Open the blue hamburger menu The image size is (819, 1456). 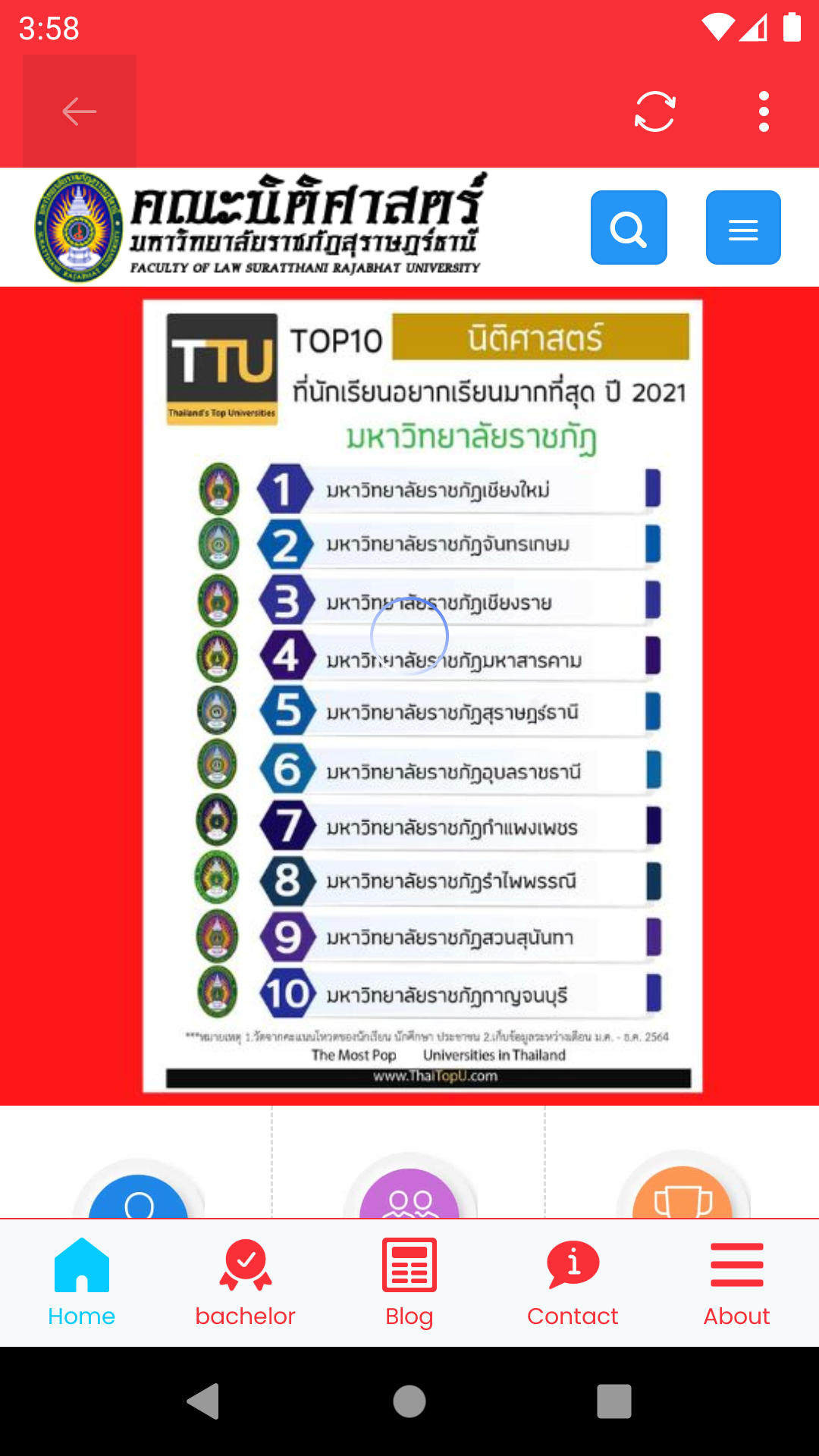pyautogui.click(x=743, y=227)
